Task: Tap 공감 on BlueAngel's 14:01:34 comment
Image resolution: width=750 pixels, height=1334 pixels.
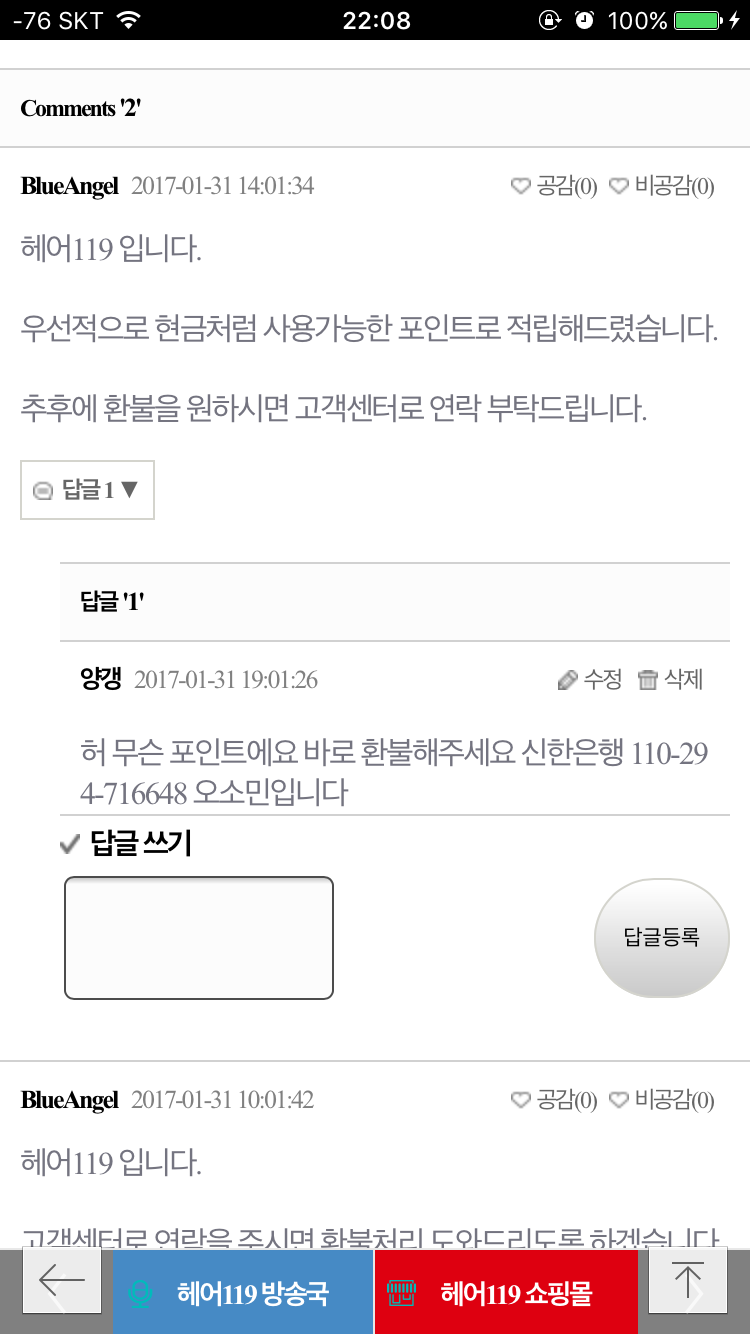Action: click(x=554, y=186)
